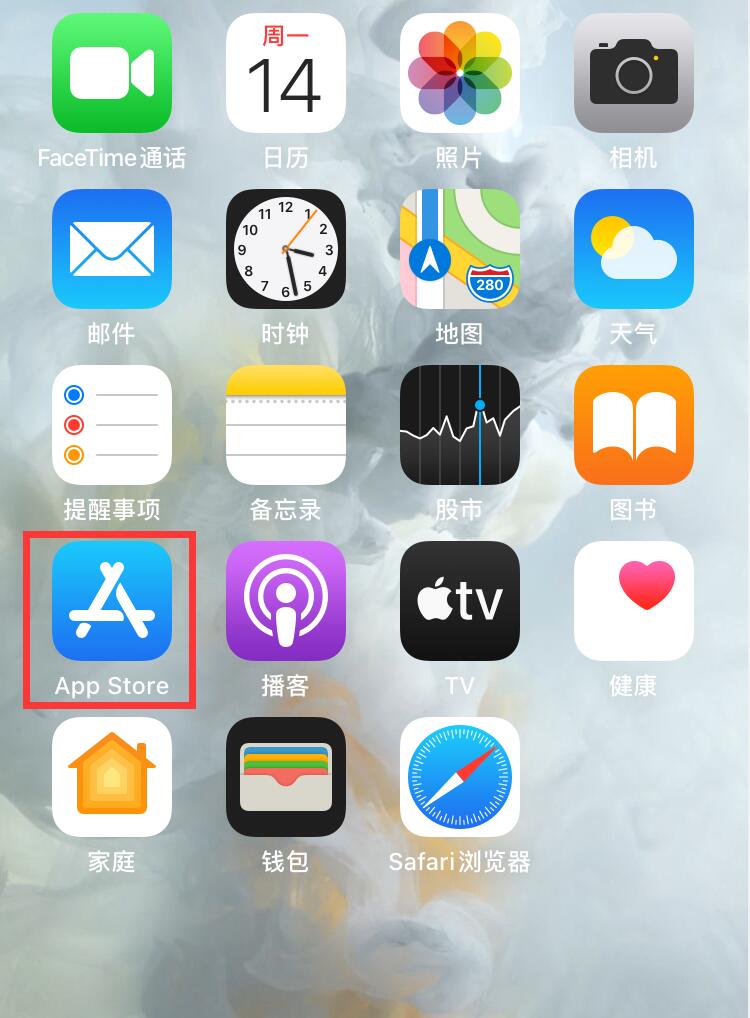Launch the Calendar (日历) app
750x1018 pixels.
pos(285,73)
